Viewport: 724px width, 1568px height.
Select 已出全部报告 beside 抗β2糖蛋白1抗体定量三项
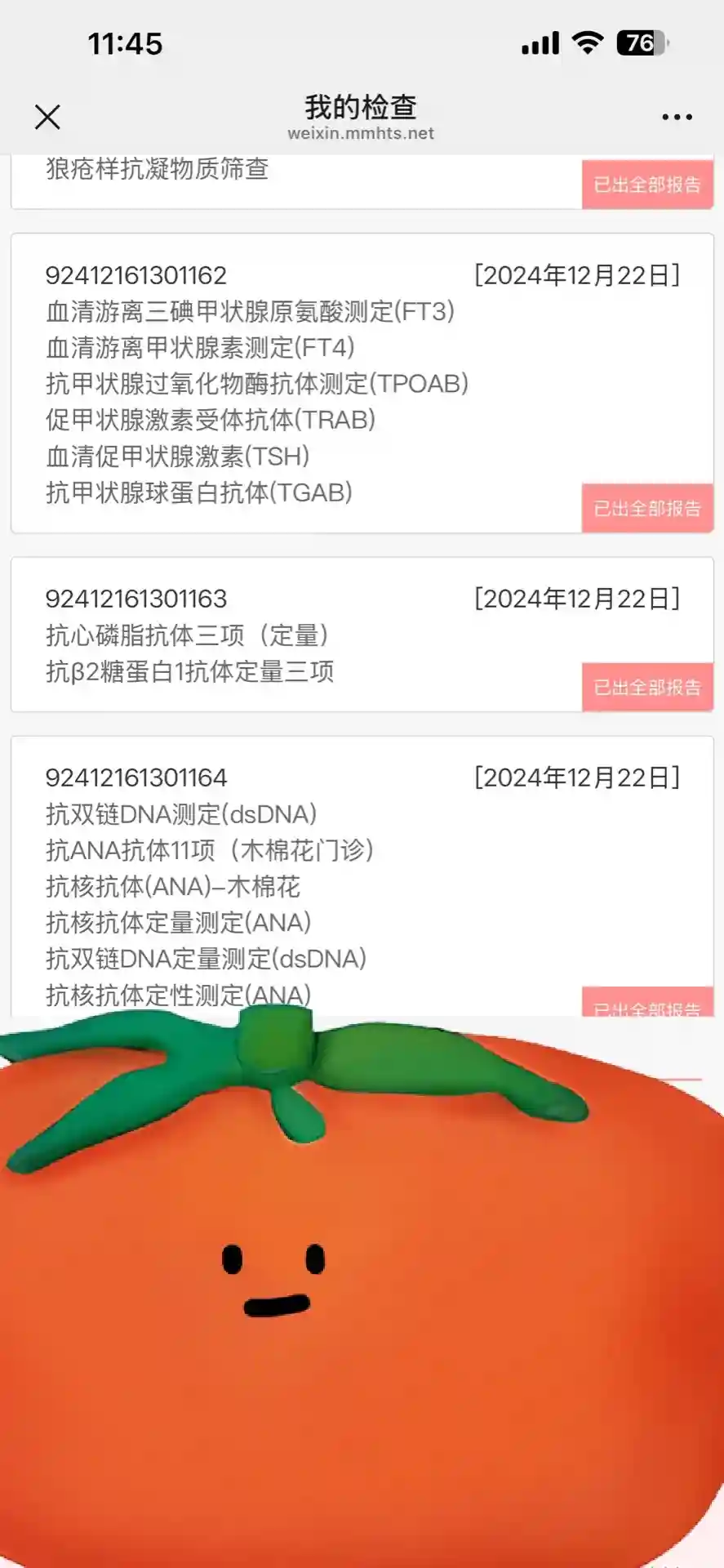647,688
